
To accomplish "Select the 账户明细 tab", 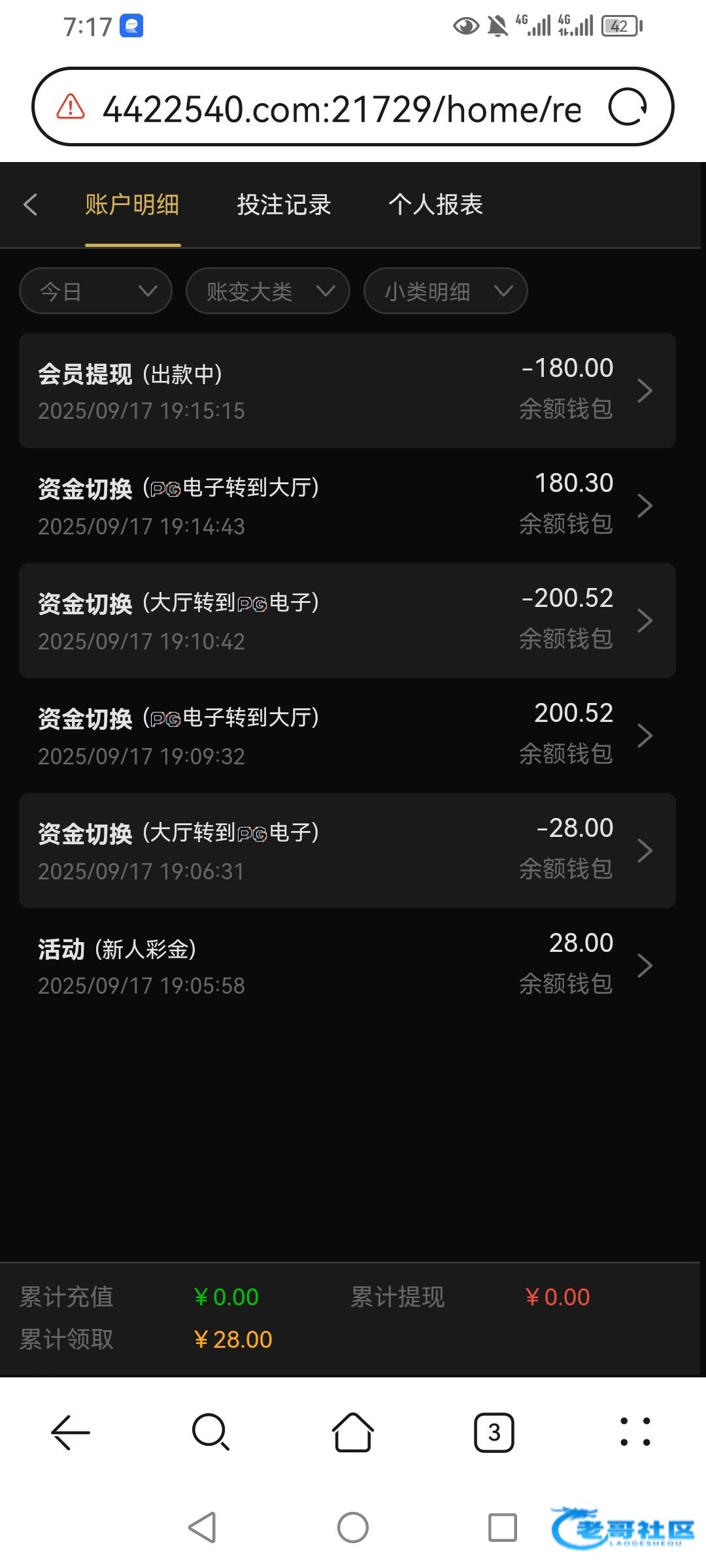I will point(132,204).
